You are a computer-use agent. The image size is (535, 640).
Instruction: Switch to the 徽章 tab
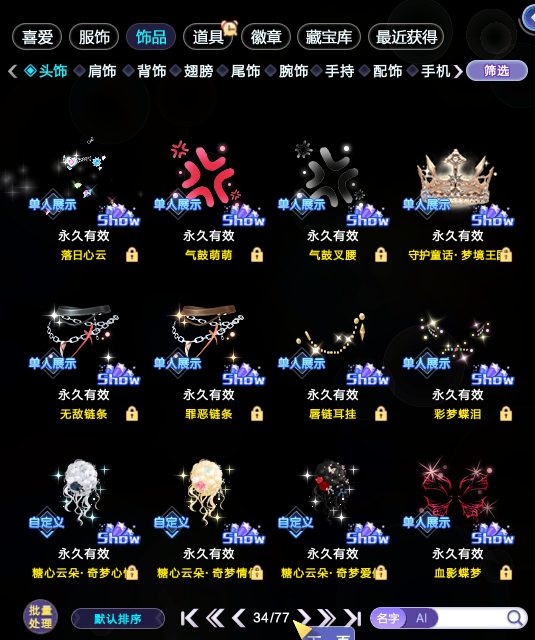pyautogui.click(x=266, y=37)
